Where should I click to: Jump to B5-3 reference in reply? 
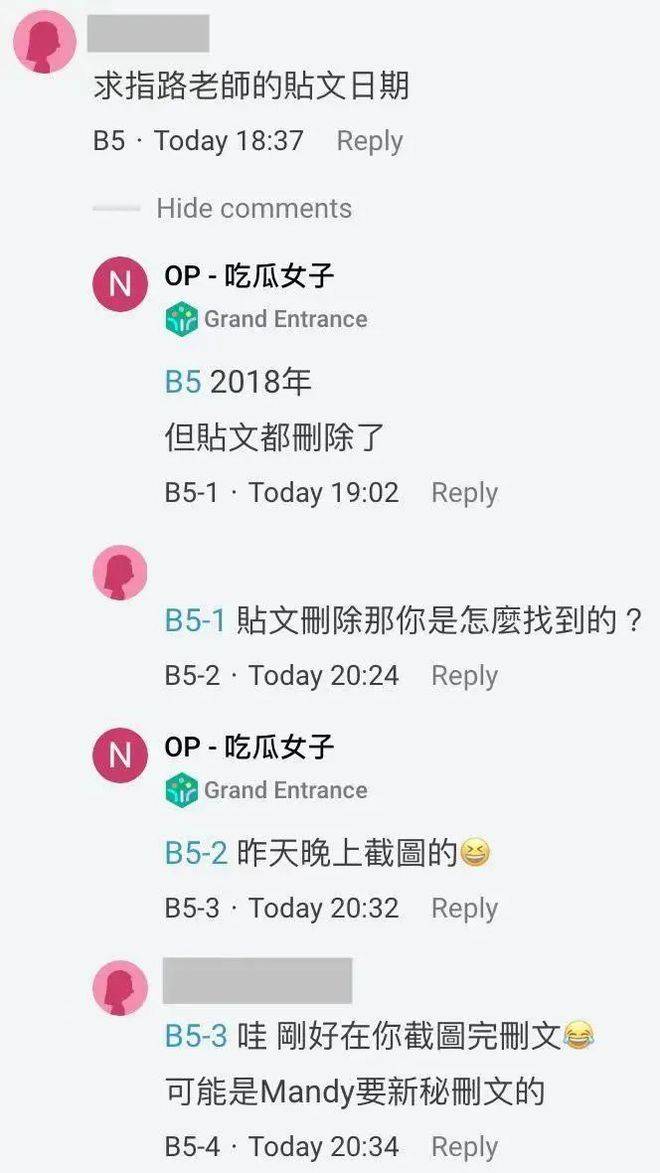tap(196, 1036)
